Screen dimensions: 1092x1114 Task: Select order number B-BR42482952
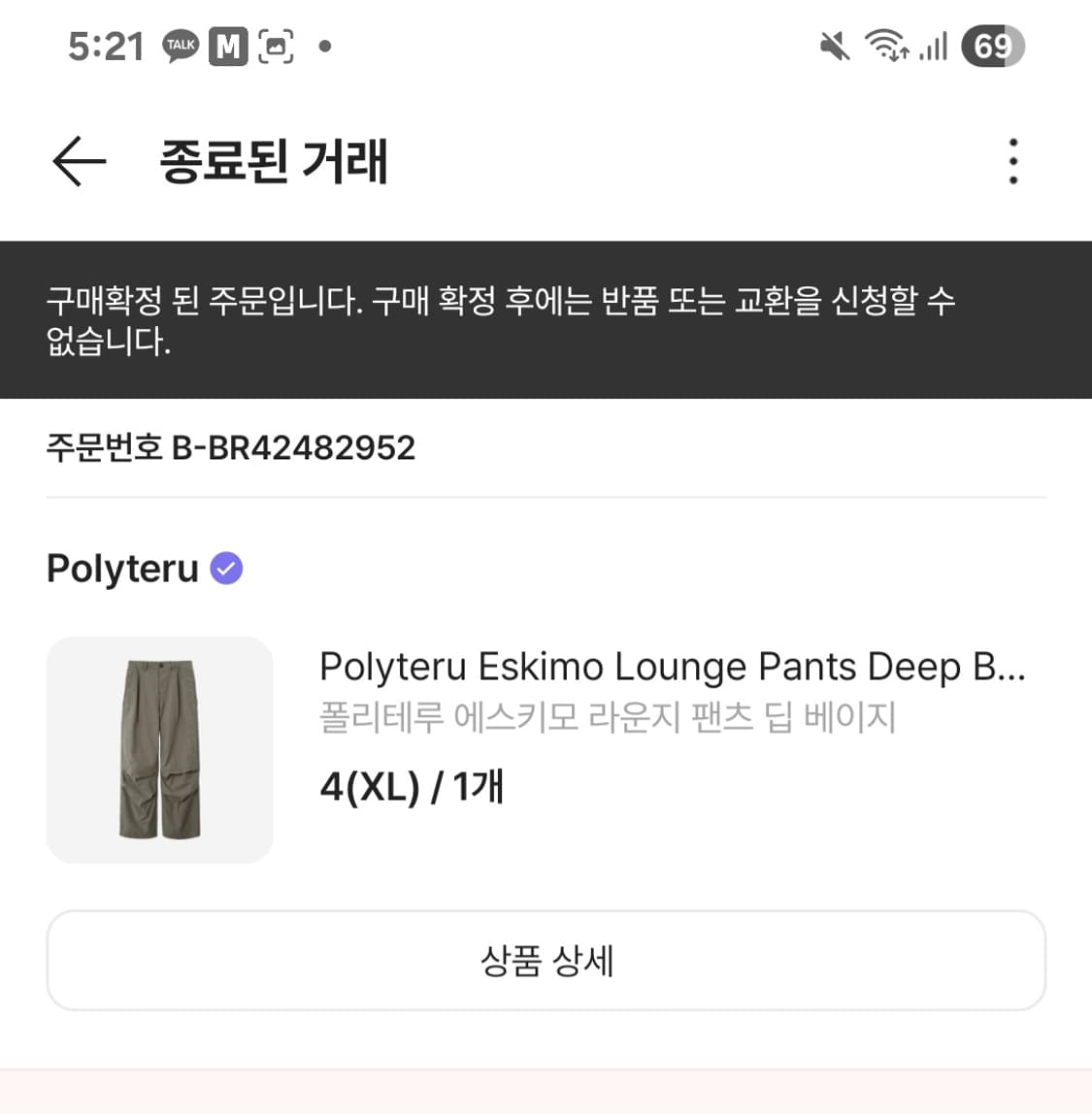[230, 447]
